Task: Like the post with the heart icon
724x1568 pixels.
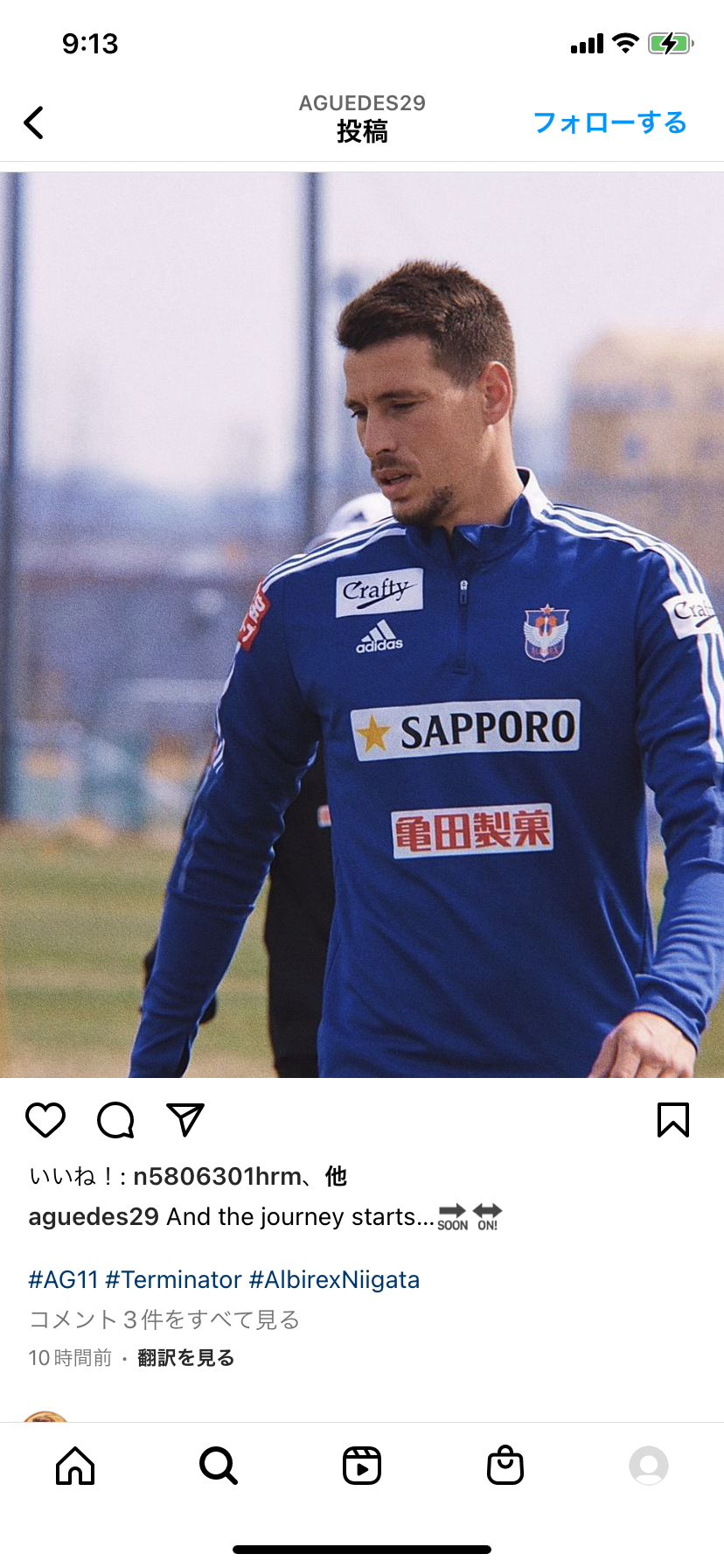Action: [x=45, y=1120]
